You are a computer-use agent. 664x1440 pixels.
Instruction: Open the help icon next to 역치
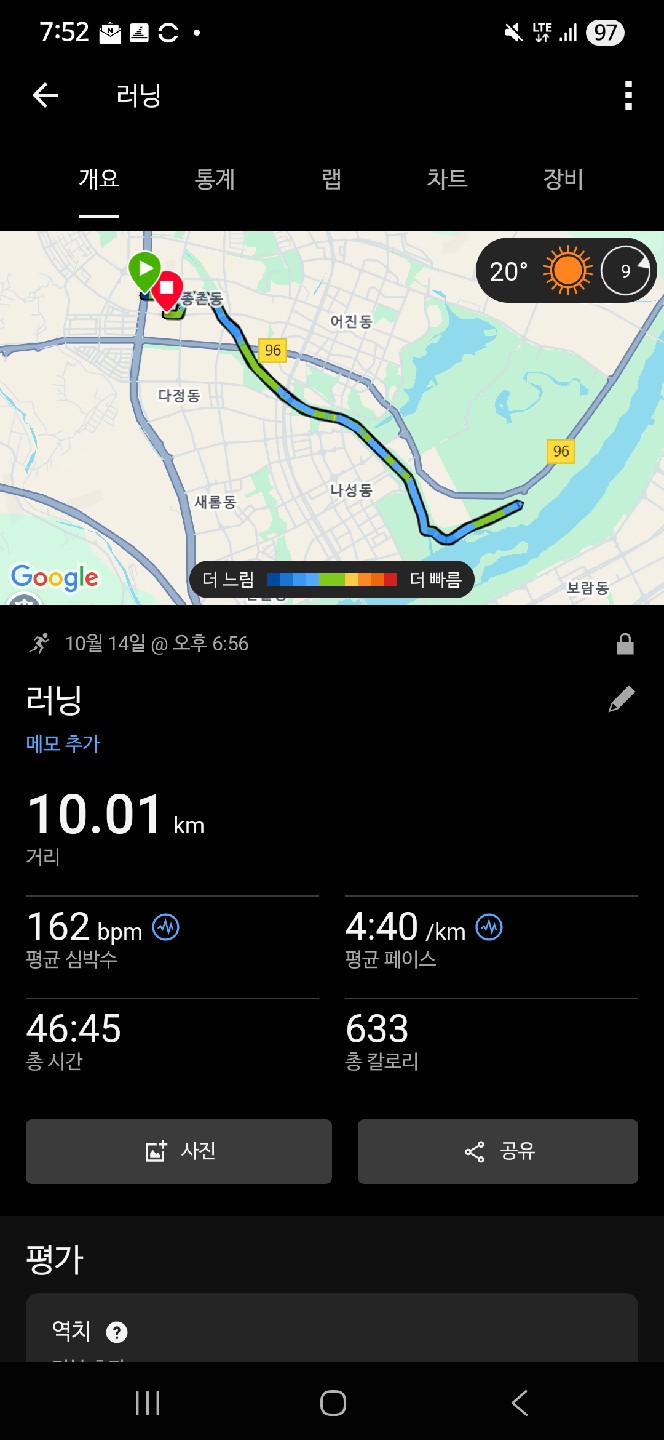(117, 1332)
